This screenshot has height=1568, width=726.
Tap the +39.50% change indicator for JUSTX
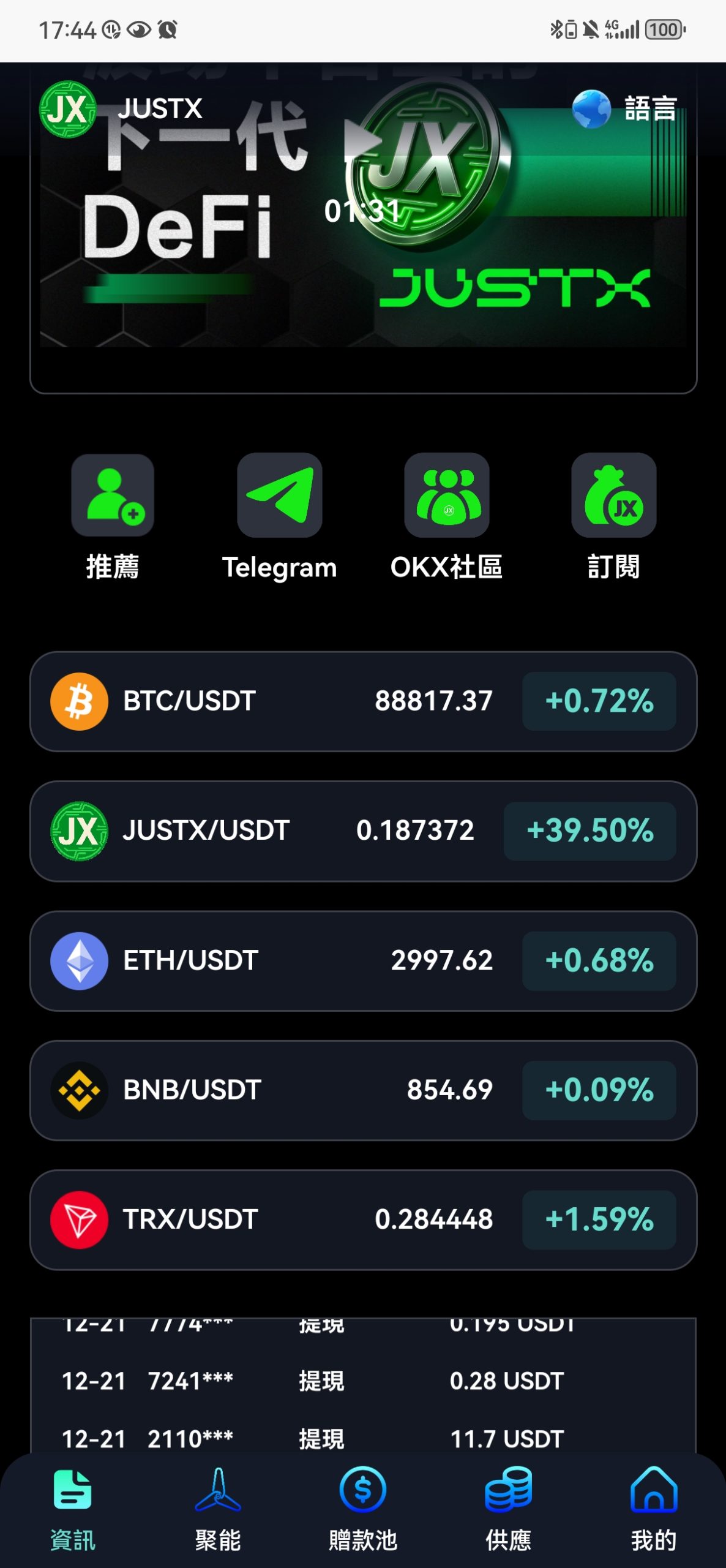[589, 831]
